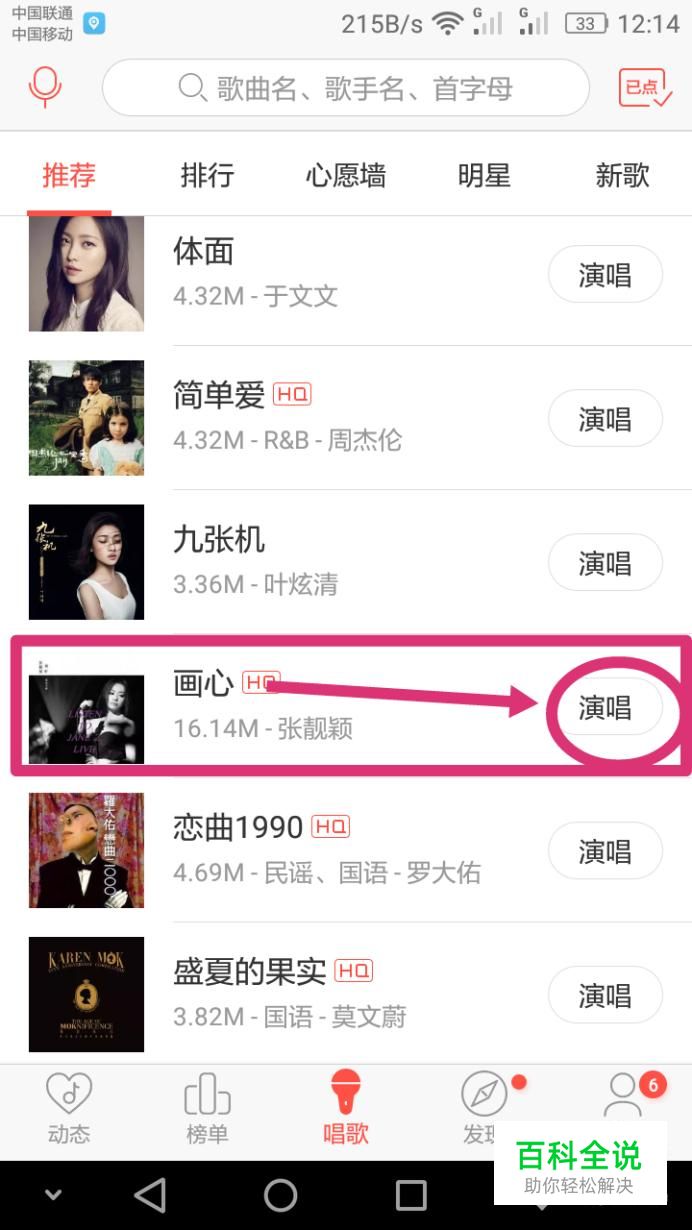692x1230 pixels.
Task: Tap 演唱 next to 画心
Action: coord(605,708)
